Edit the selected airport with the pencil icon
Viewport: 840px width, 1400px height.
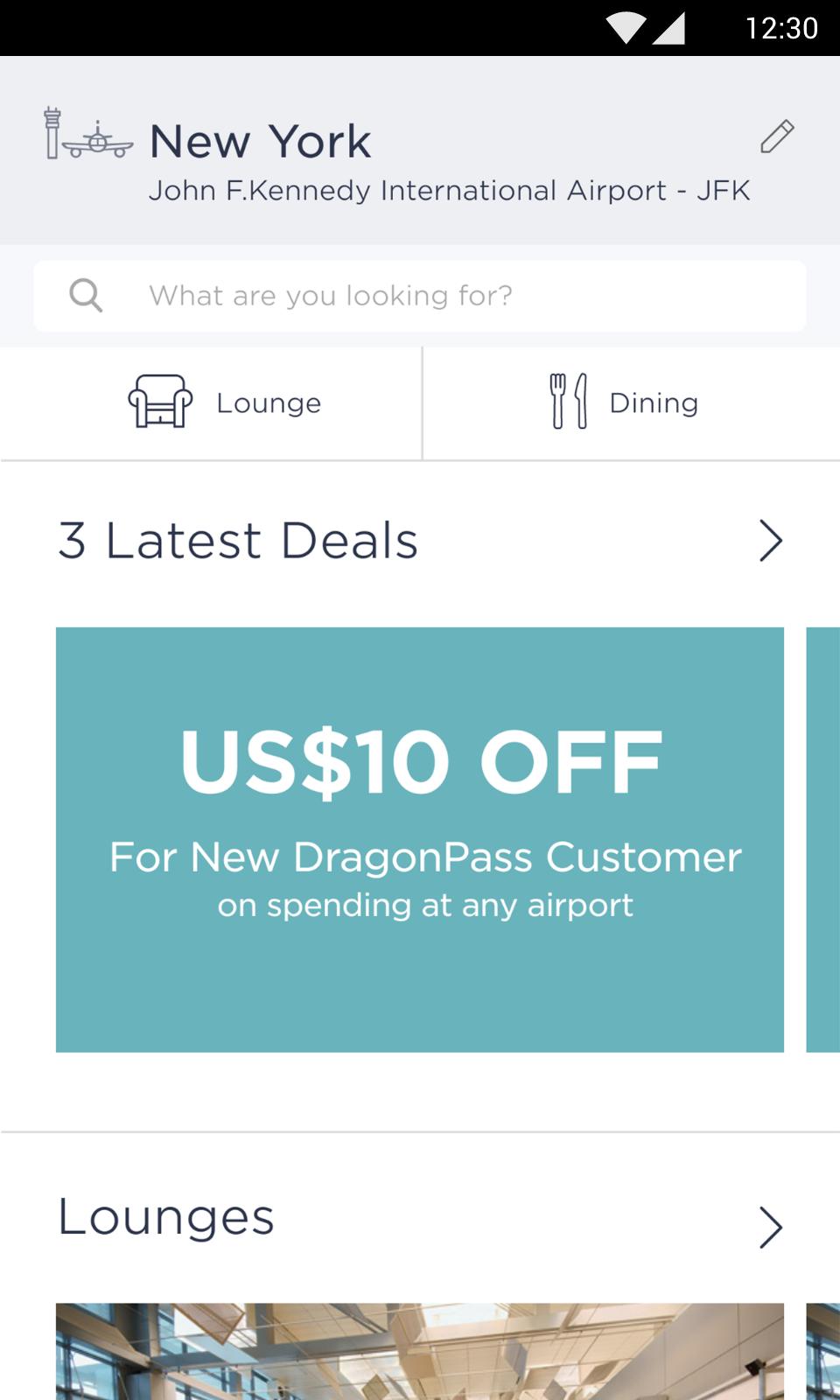click(777, 137)
